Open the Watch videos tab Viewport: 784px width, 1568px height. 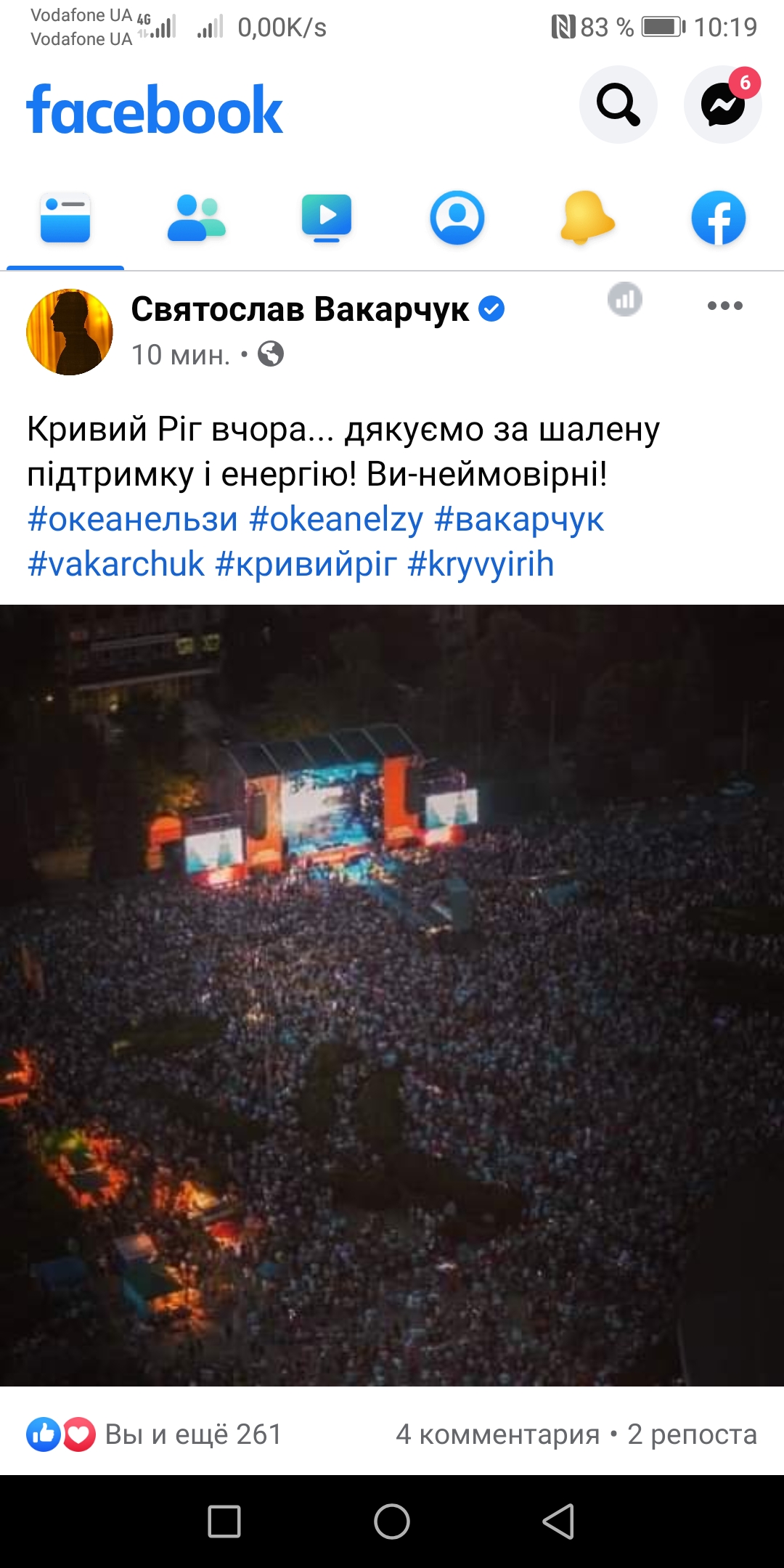(327, 218)
